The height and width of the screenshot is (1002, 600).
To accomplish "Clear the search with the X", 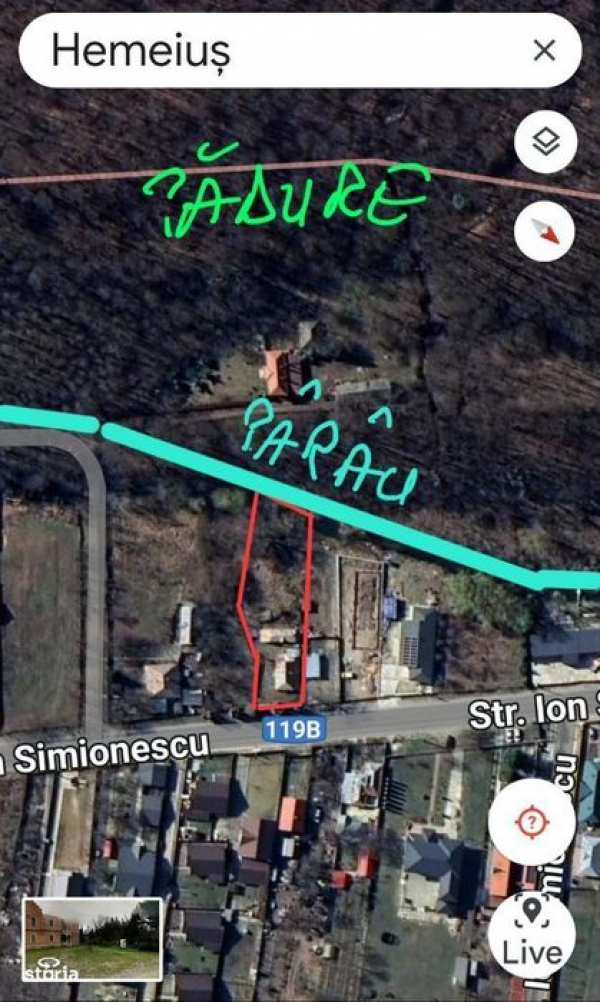I will [544, 50].
